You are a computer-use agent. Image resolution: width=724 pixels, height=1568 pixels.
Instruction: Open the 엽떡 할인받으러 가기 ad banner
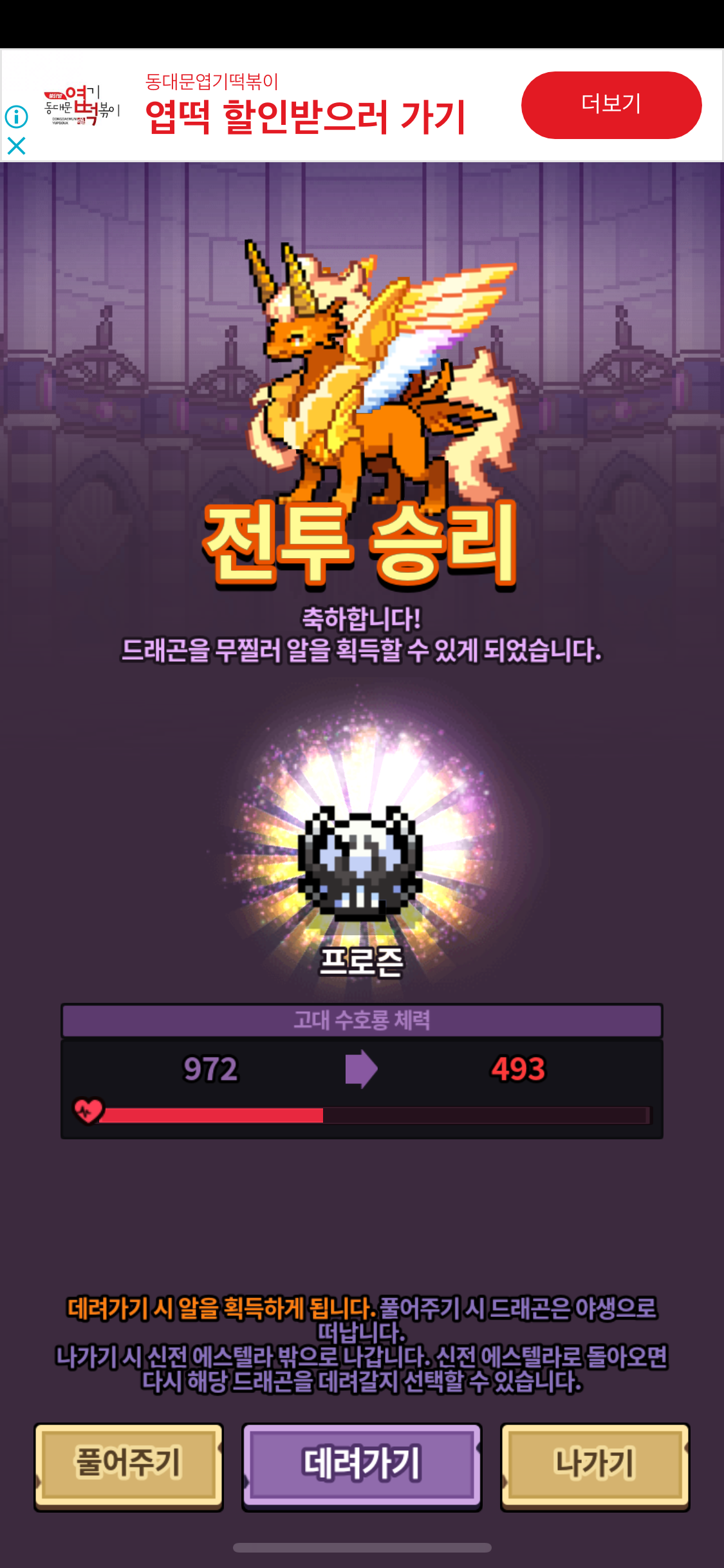click(x=305, y=117)
